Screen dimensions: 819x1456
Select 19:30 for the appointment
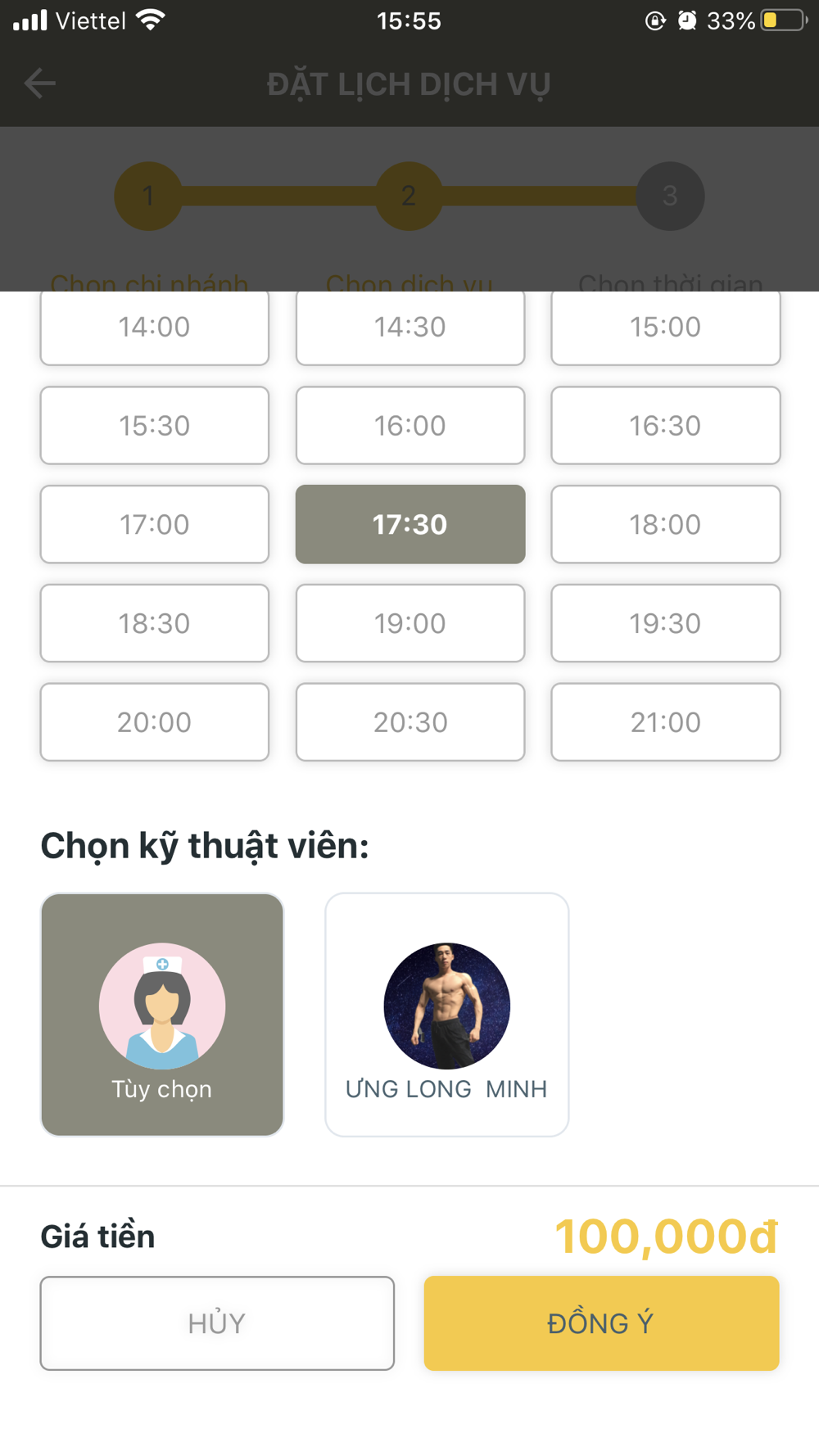click(x=665, y=623)
